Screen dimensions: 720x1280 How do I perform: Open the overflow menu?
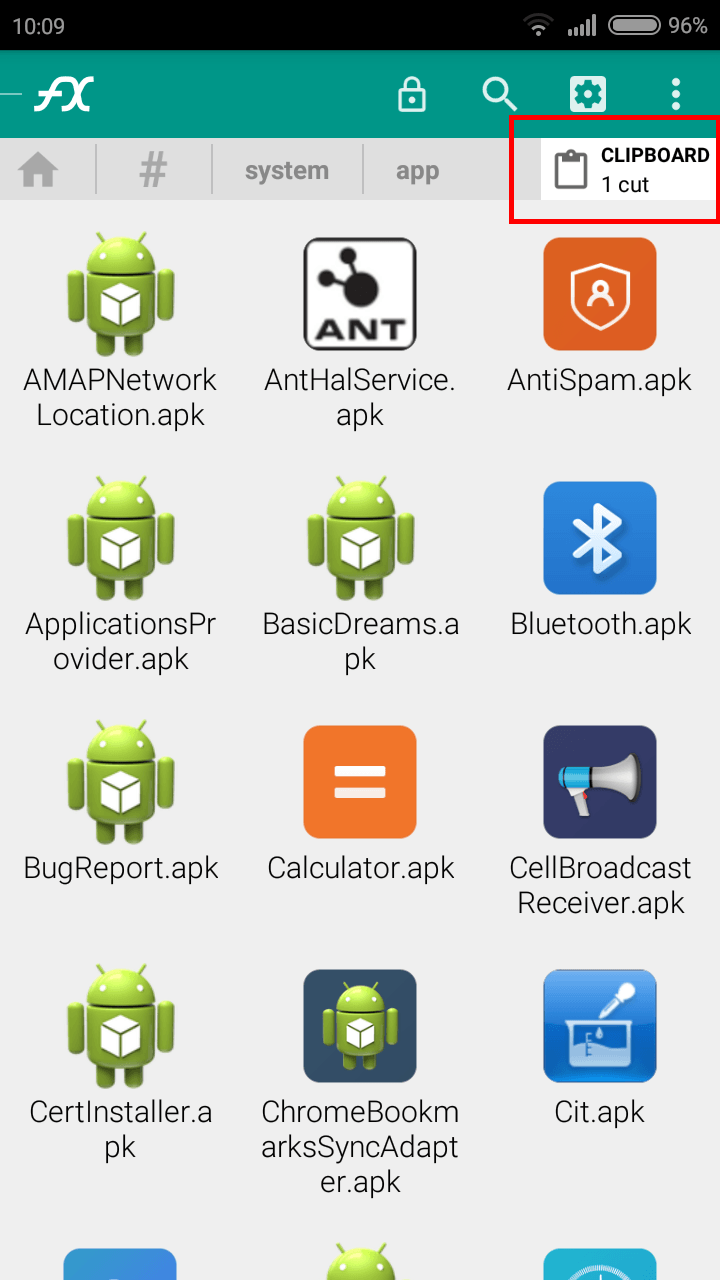(676, 95)
